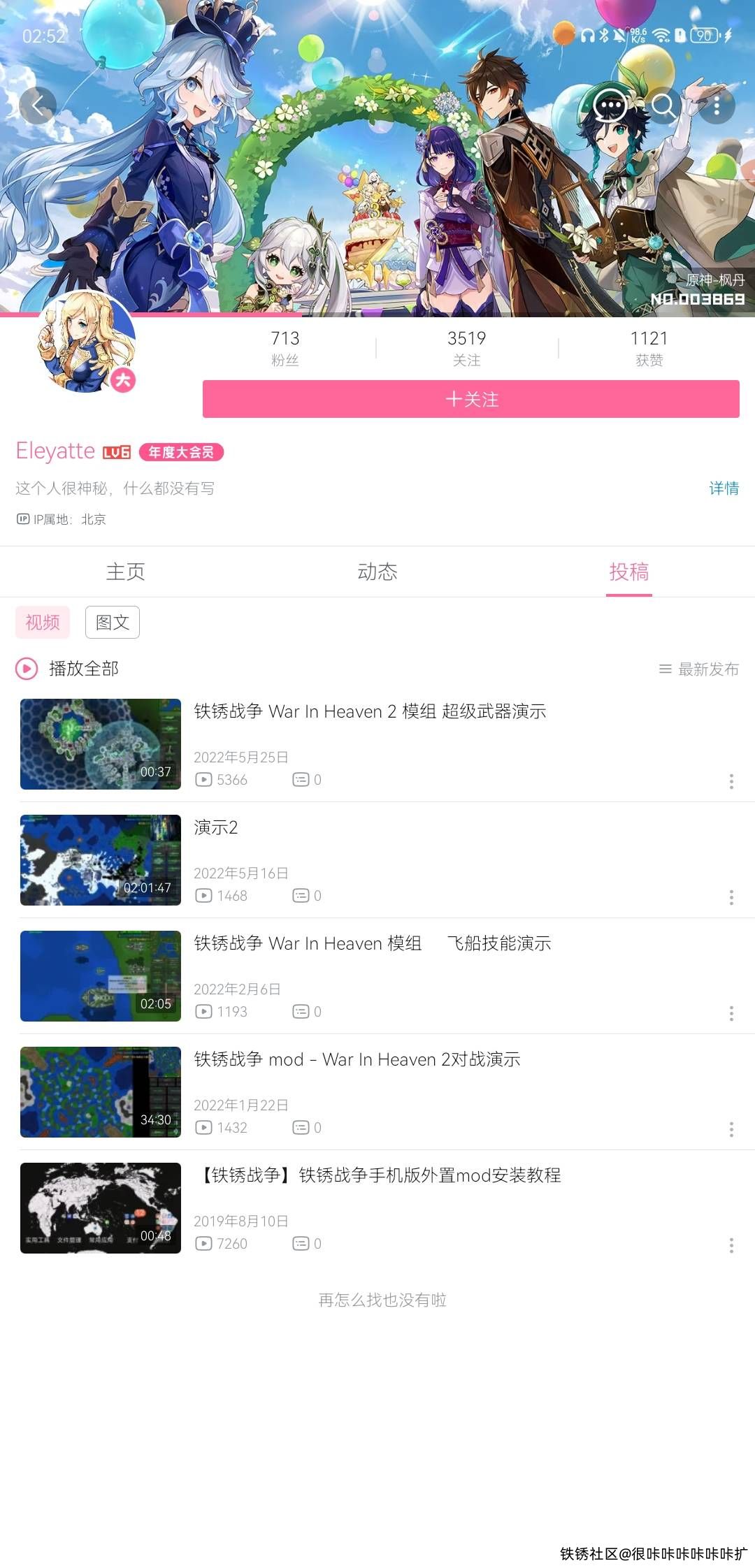View the 粉丝 followers list
Image resolution: width=755 pixels, height=1568 pixels.
[x=285, y=347]
